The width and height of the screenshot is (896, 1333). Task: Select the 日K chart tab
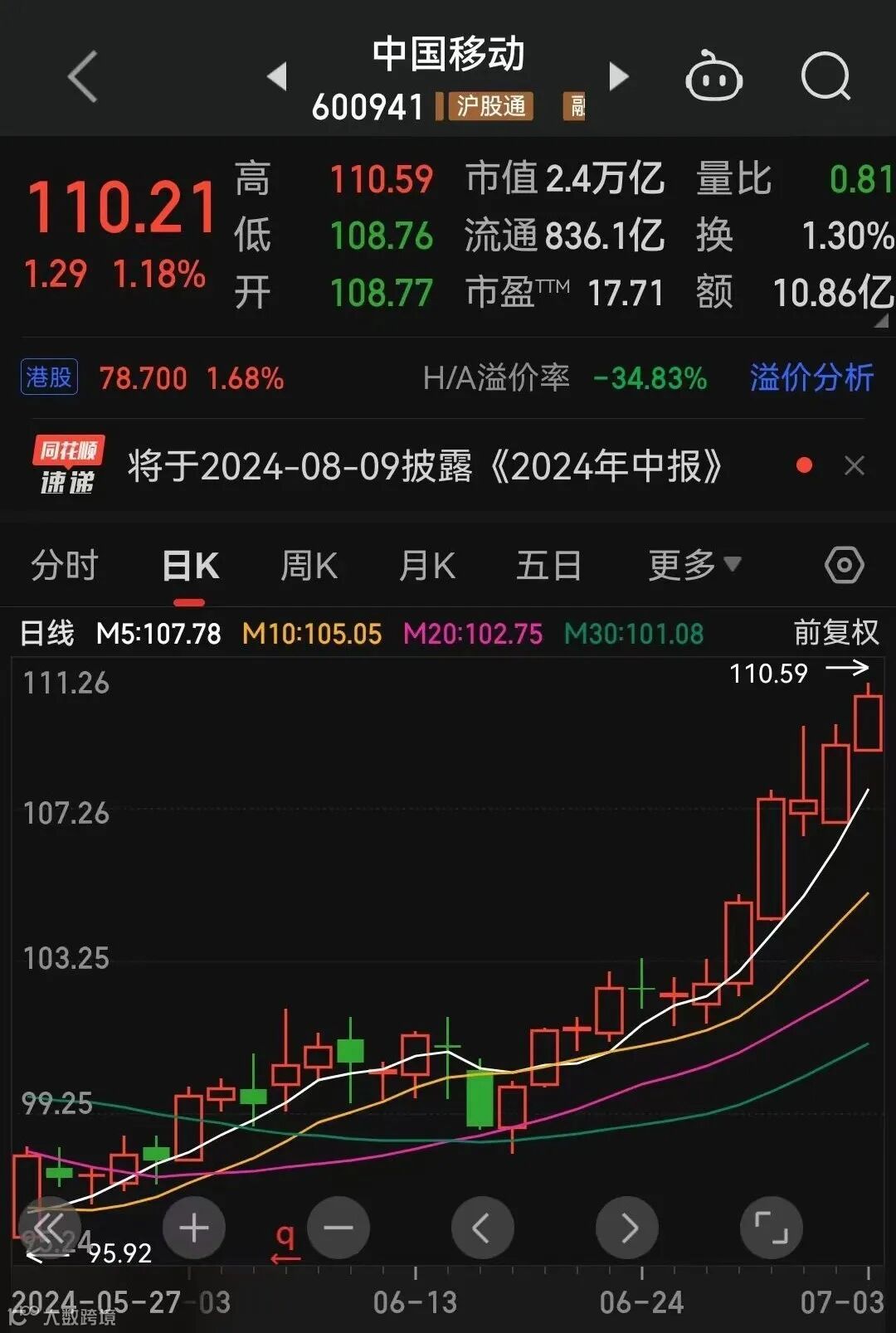pyautogui.click(x=190, y=566)
